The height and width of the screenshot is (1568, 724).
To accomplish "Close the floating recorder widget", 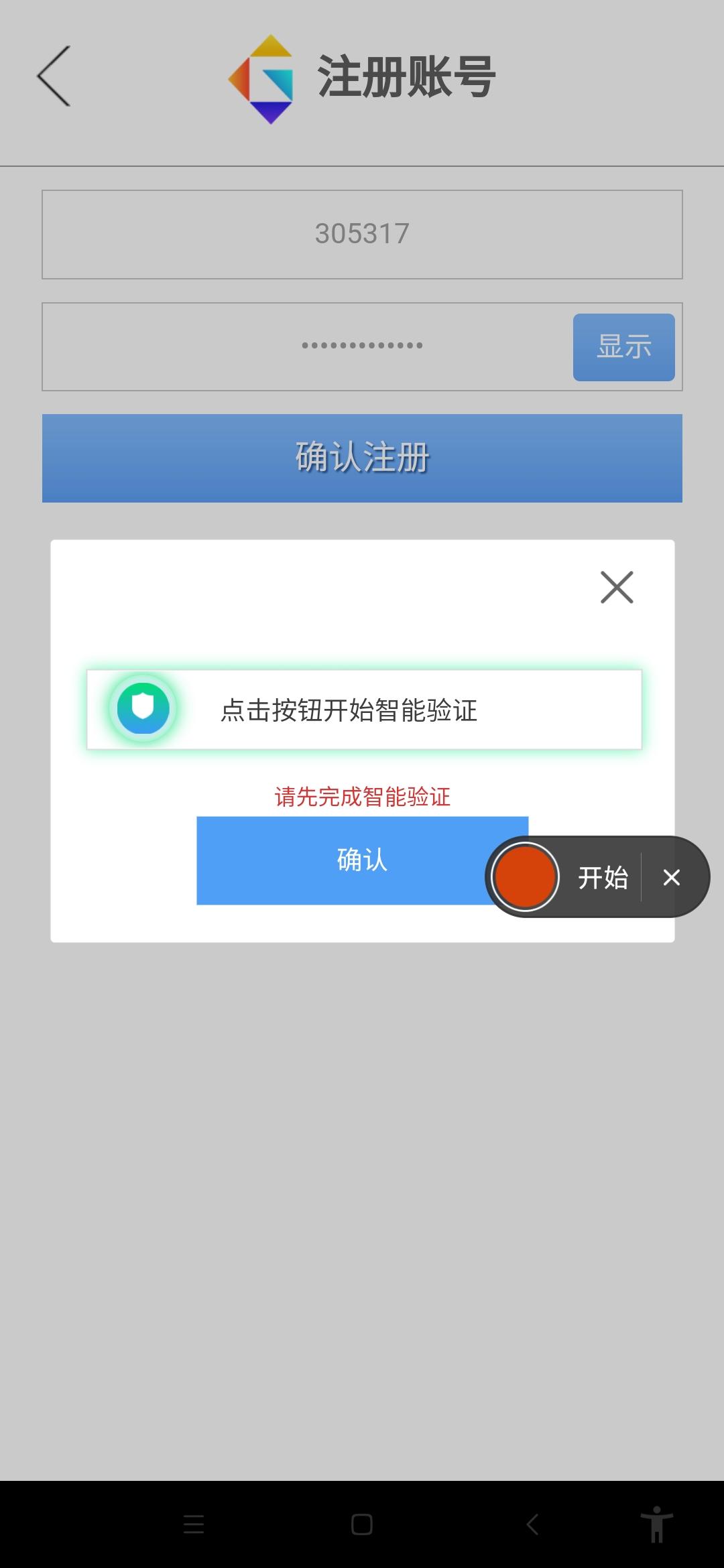I will pos(672,878).
